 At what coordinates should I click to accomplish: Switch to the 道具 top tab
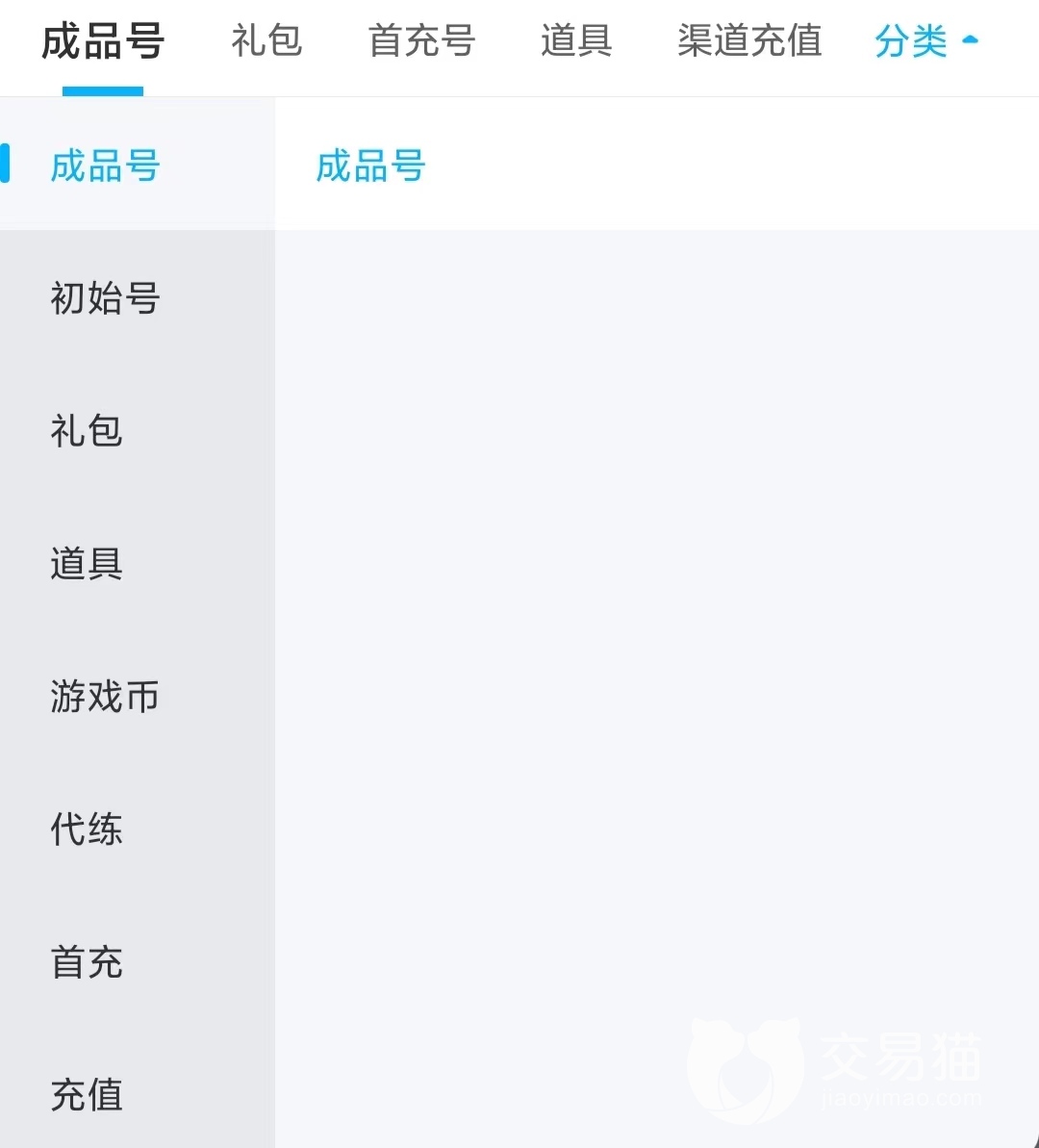click(x=575, y=41)
